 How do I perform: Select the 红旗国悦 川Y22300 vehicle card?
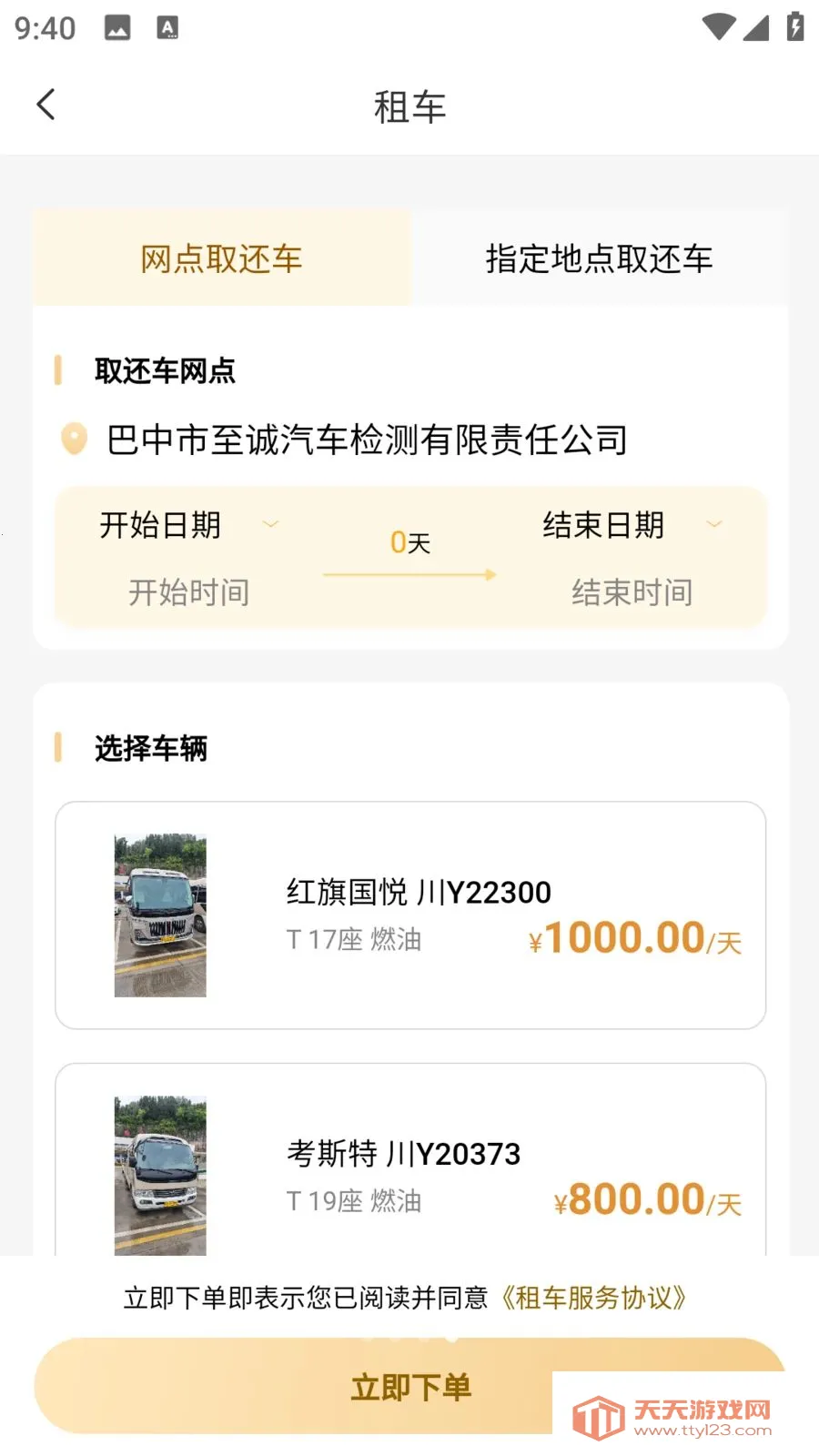tap(409, 915)
